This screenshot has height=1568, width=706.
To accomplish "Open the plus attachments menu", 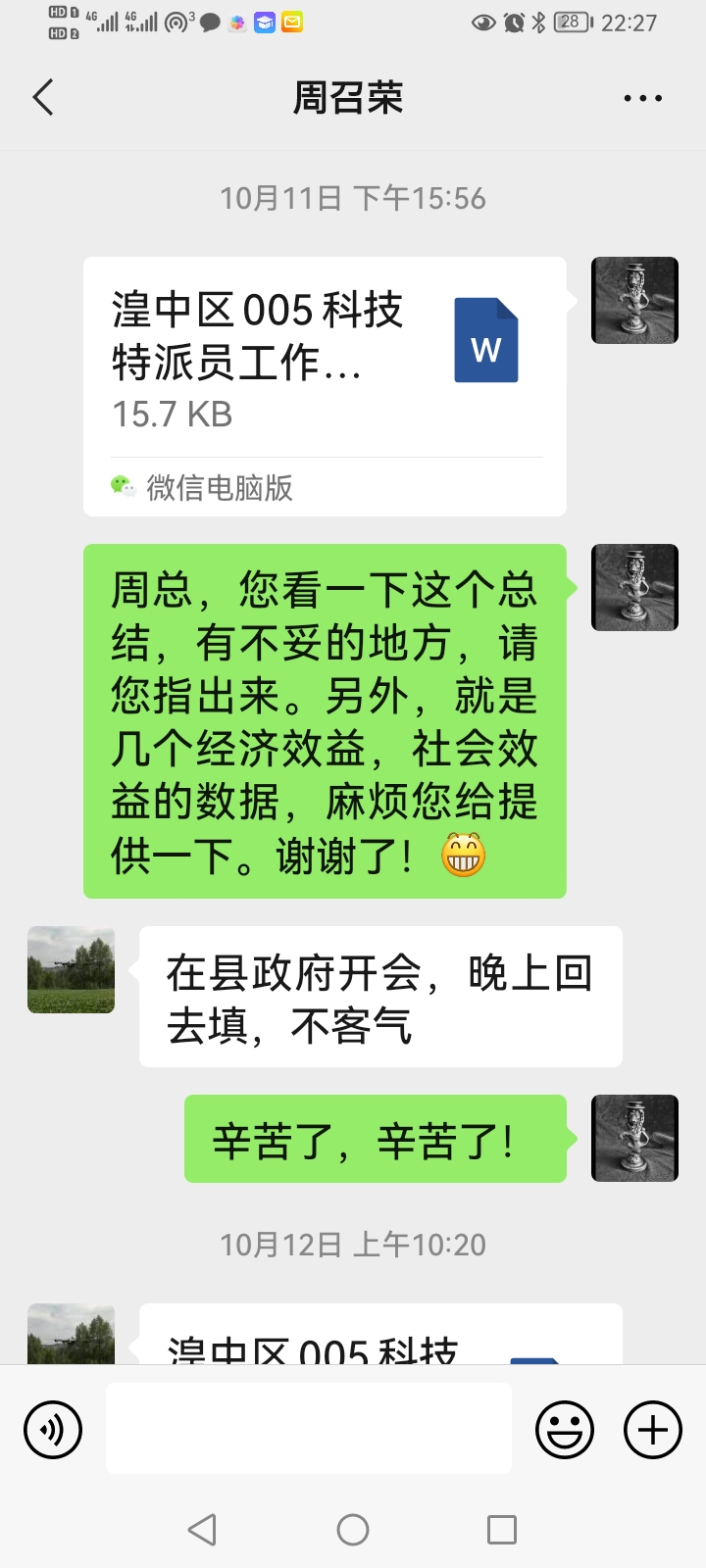I will point(652,1430).
